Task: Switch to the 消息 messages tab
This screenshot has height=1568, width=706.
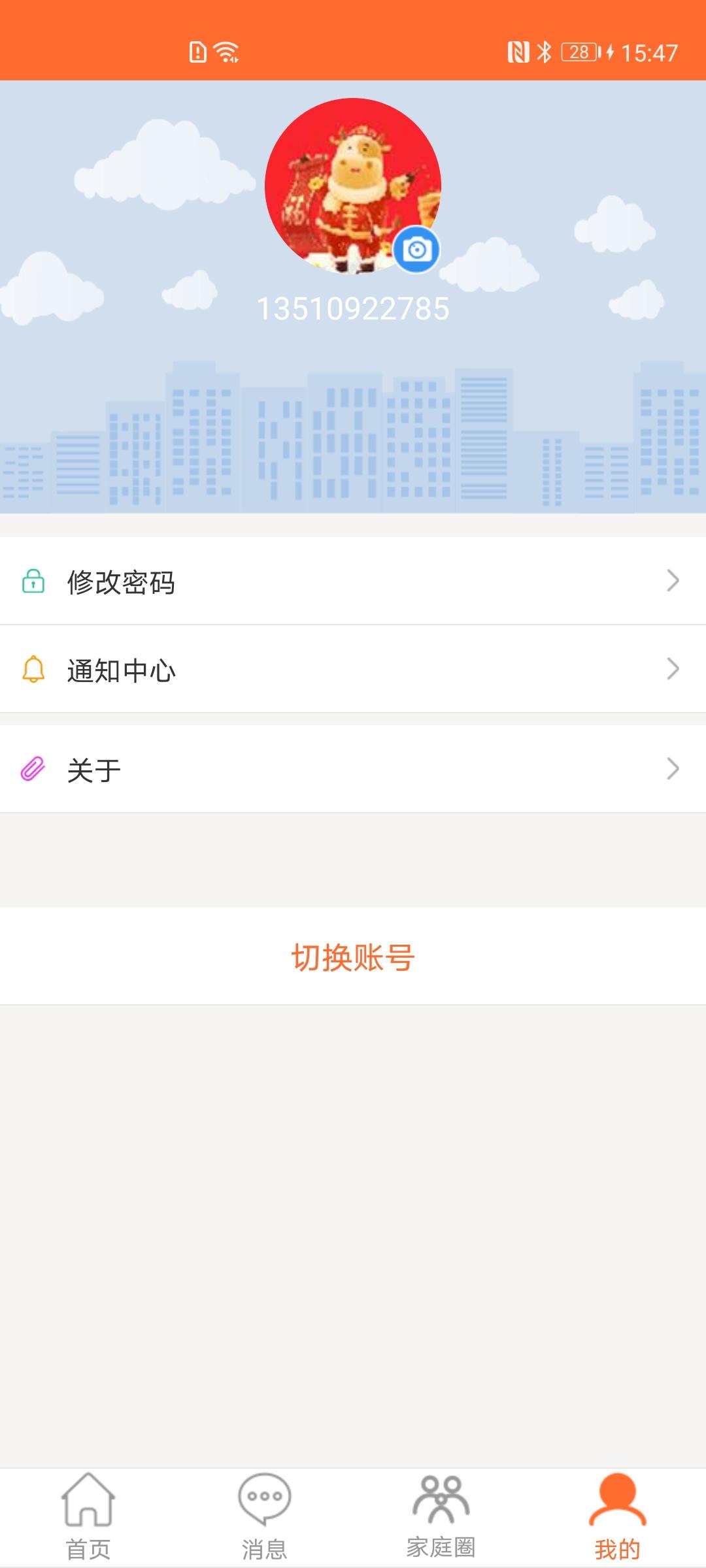Action: (265, 1517)
